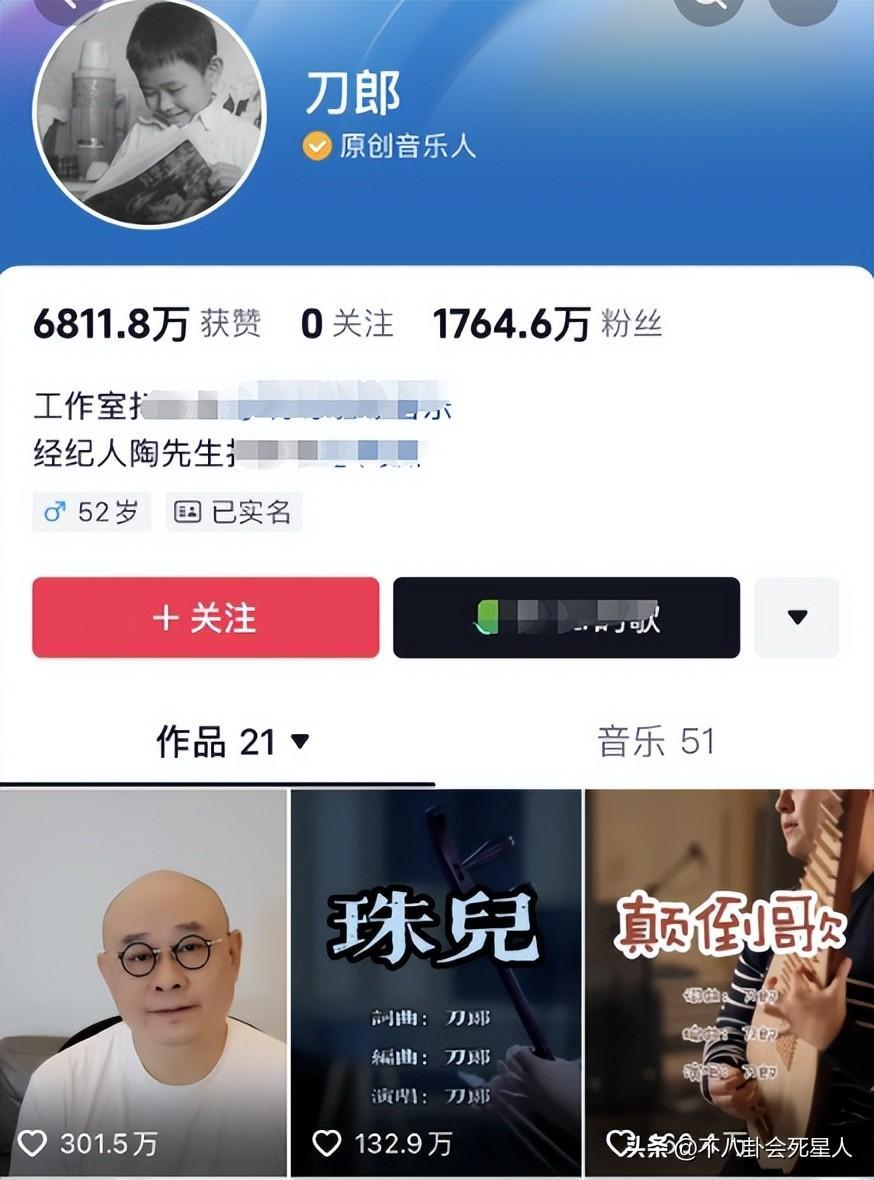The width and height of the screenshot is (874, 1180).
Task: Open the 1764.6万 粉丝 followers list
Action: point(546,324)
